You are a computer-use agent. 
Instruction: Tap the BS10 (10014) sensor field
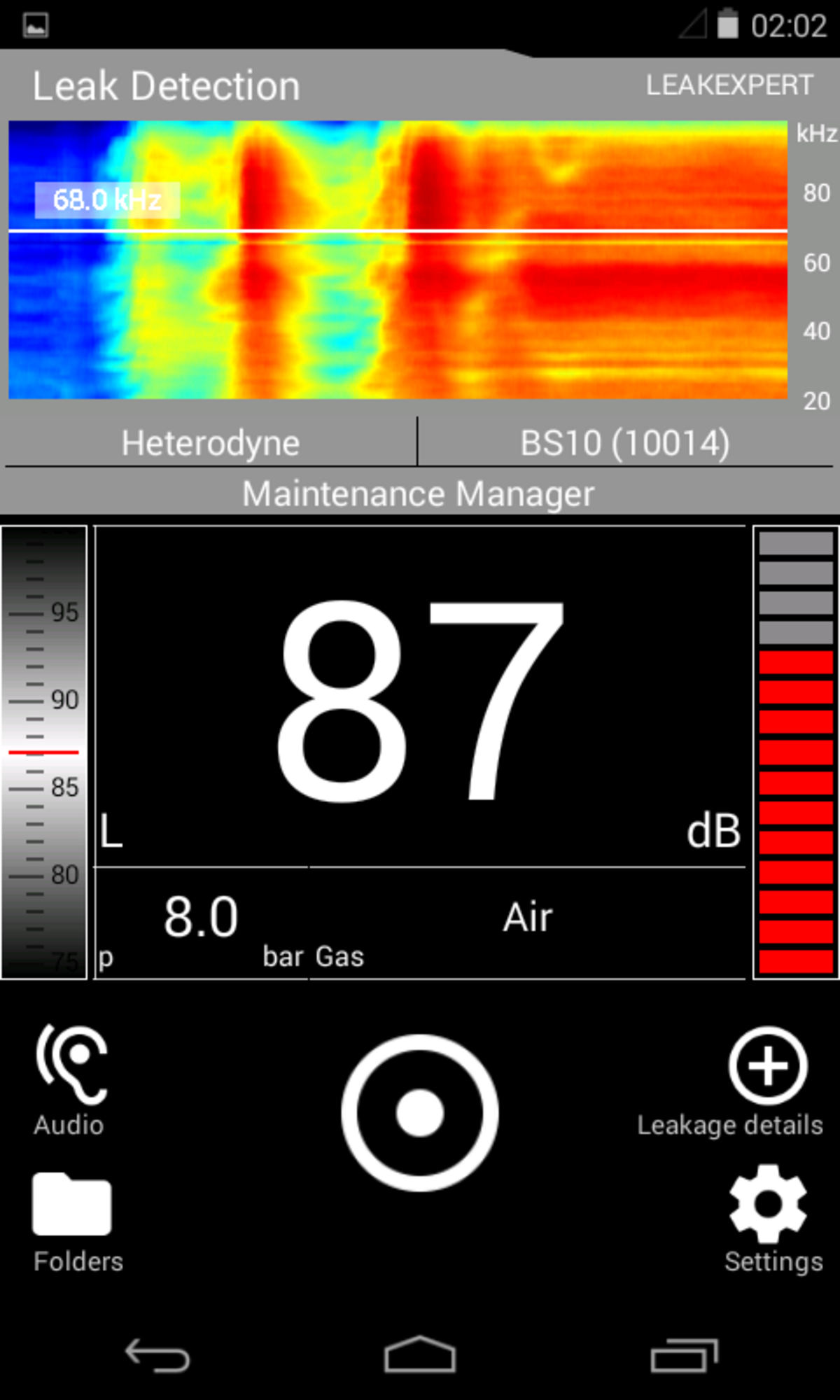pos(624,443)
